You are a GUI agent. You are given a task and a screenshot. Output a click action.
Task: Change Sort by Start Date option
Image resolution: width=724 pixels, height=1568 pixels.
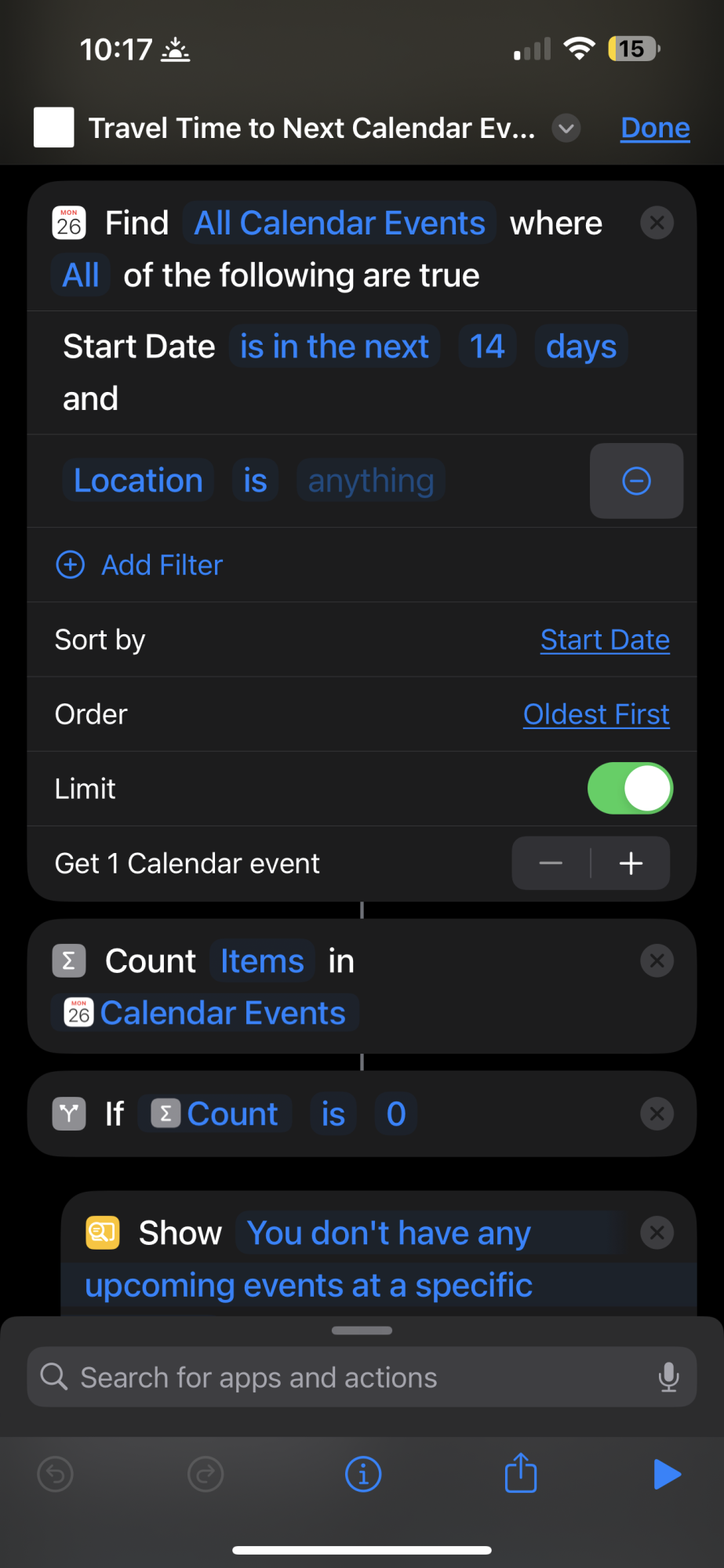pos(605,640)
